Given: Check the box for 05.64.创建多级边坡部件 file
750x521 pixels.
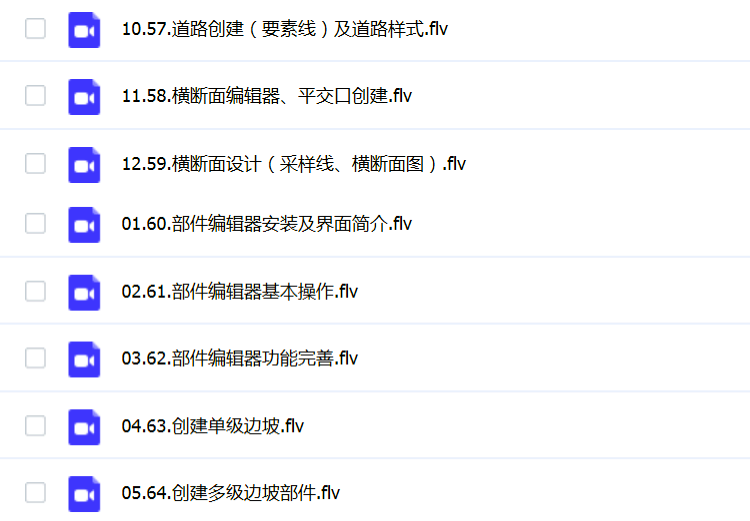Looking at the screenshot, I should pyautogui.click(x=36, y=493).
